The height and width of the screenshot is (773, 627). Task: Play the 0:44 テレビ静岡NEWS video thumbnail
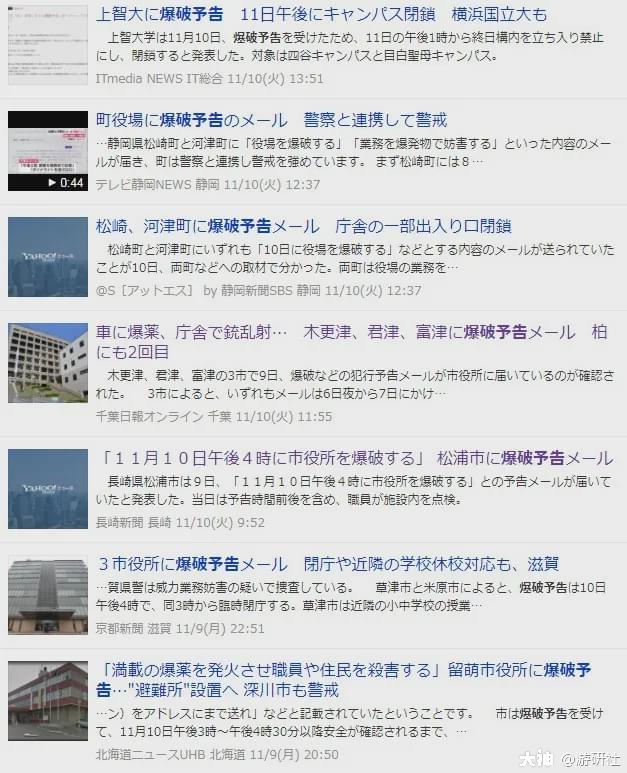point(48,151)
